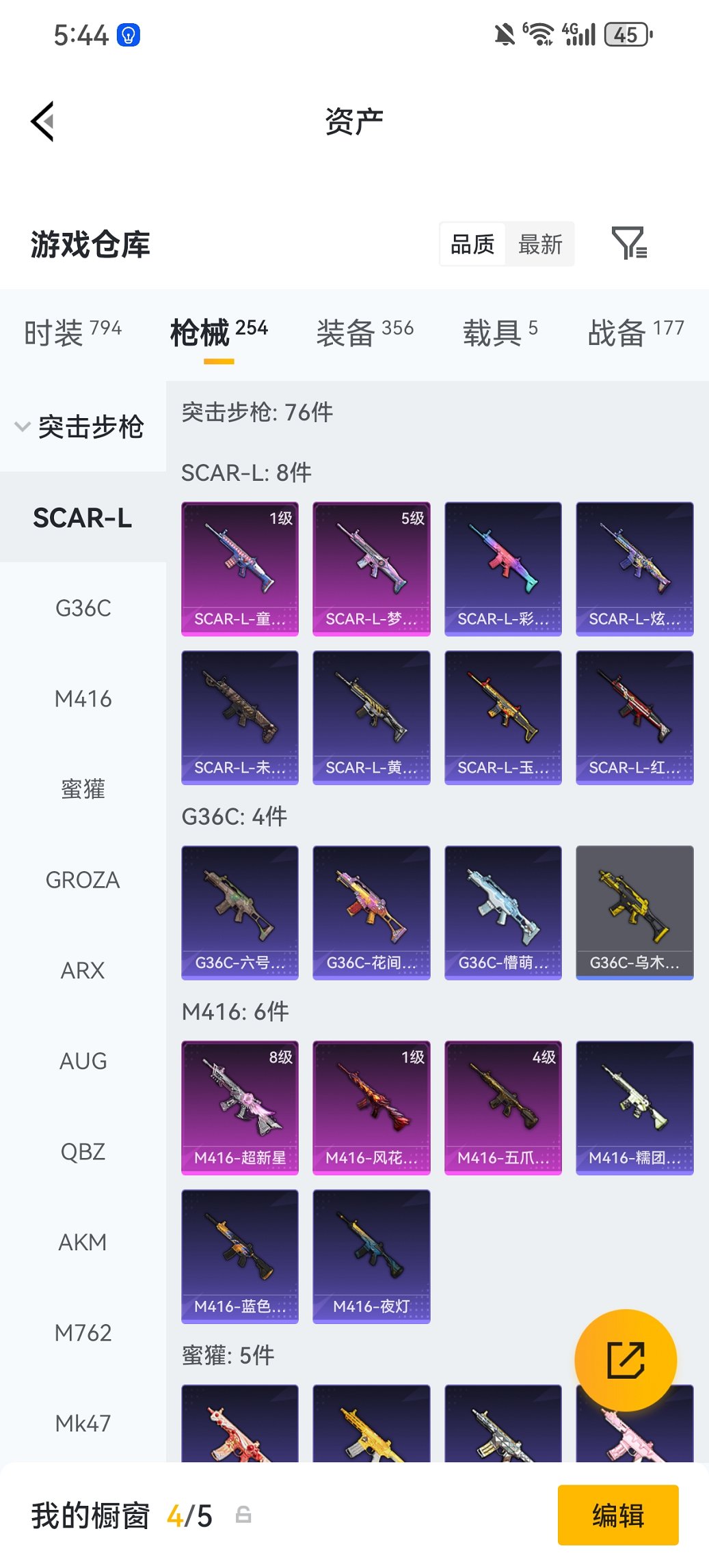Select AKM in the weapon sidebar

pyautogui.click(x=83, y=1242)
